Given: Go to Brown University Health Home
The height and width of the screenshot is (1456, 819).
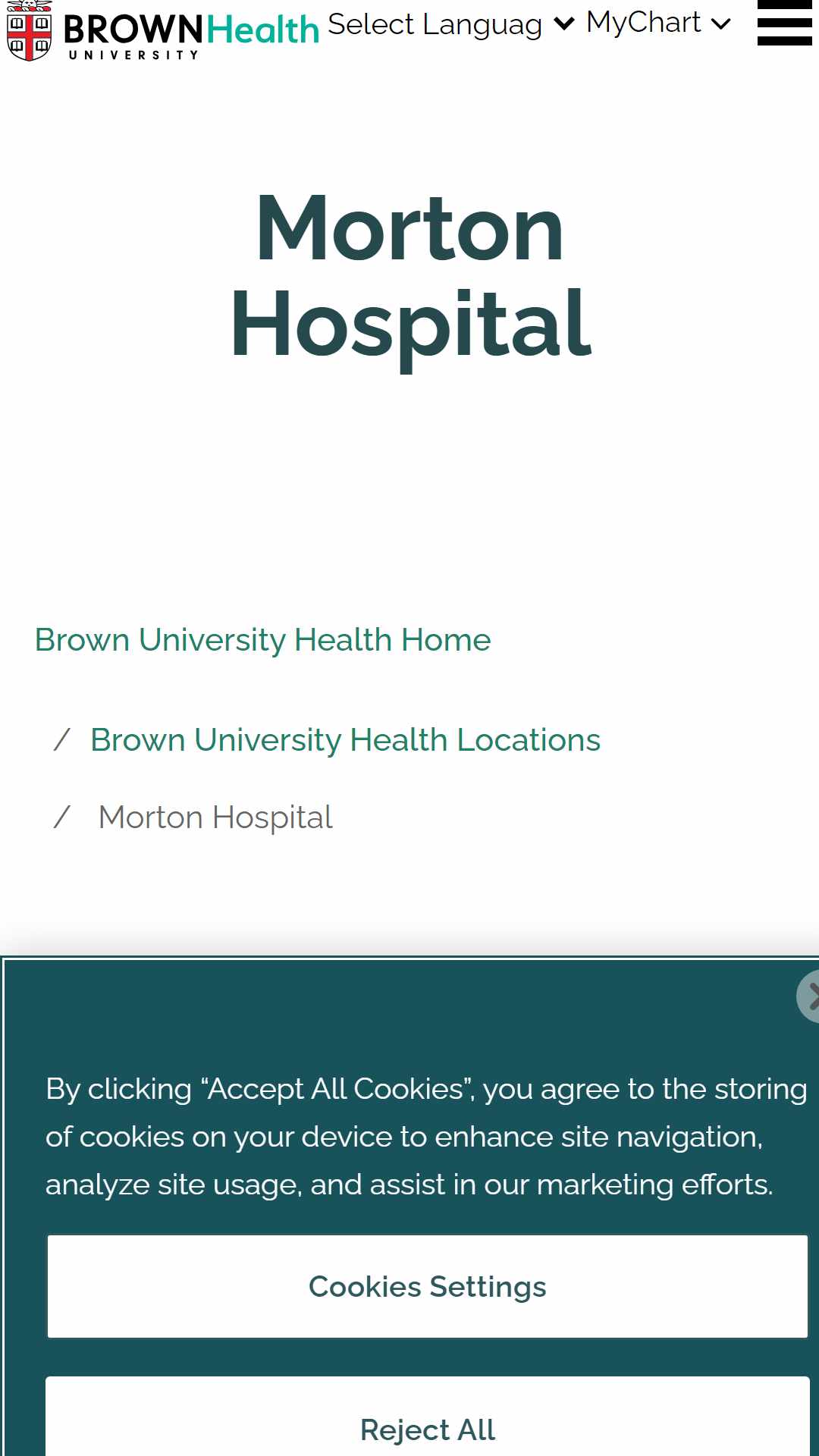Looking at the screenshot, I should (x=262, y=640).
